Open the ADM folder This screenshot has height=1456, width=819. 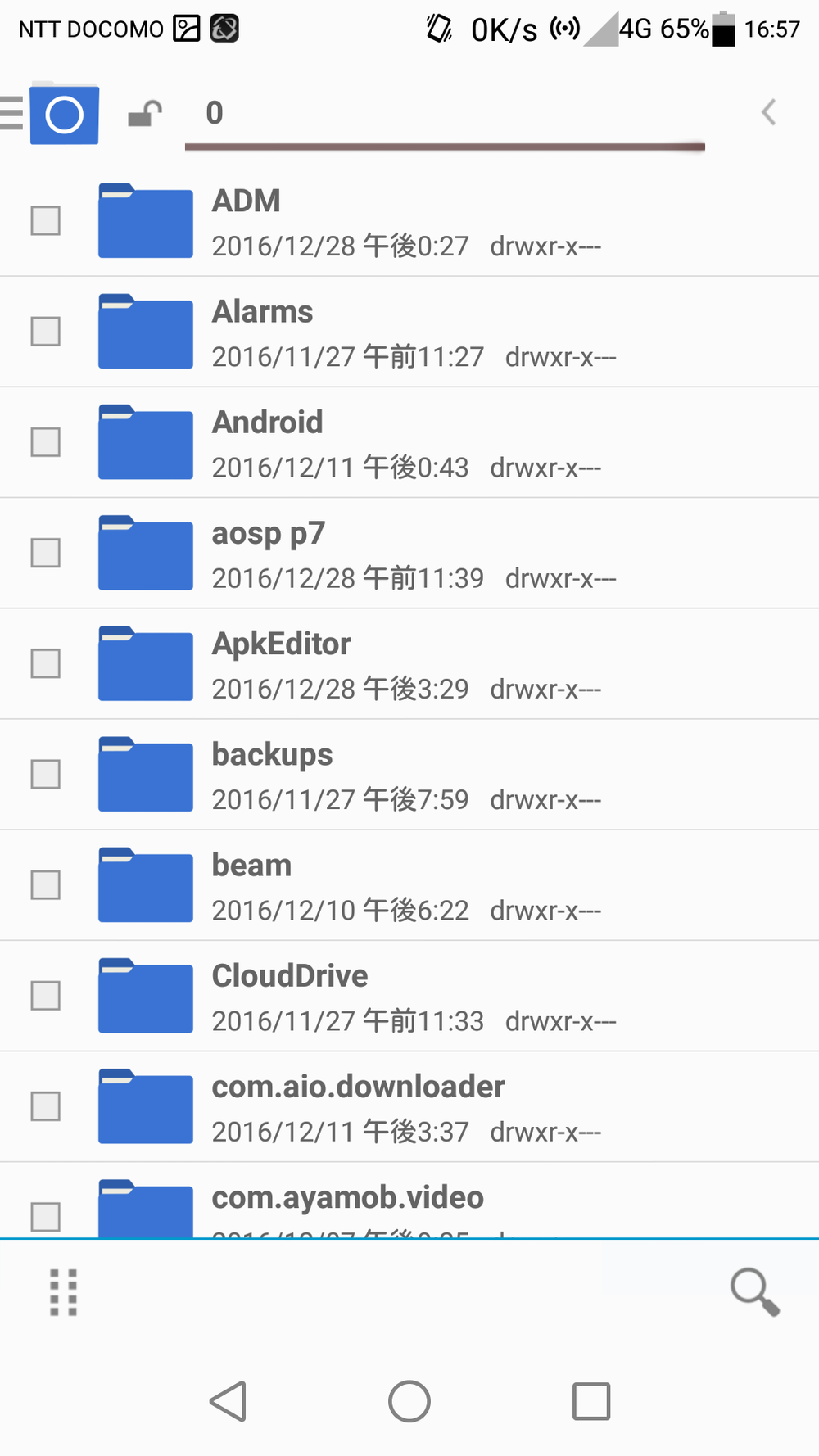pyautogui.click(x=409, y=221)
